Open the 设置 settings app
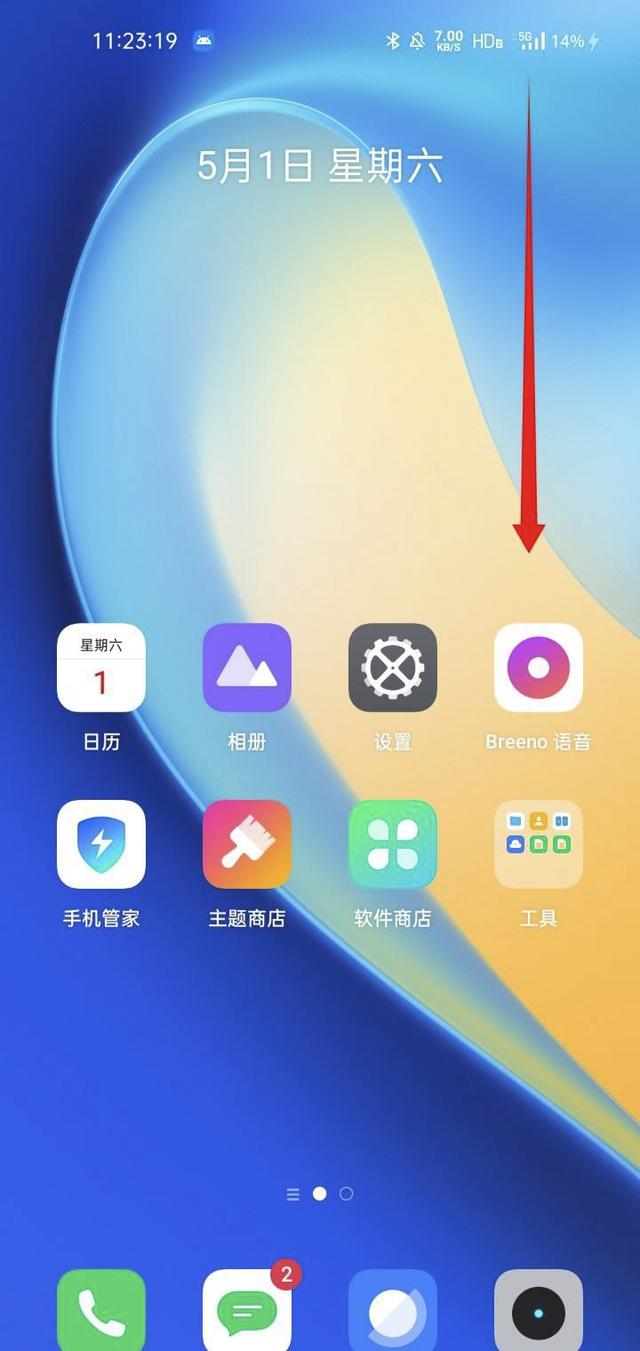This screenshot has height=1351, width=640. click(393, 667)
